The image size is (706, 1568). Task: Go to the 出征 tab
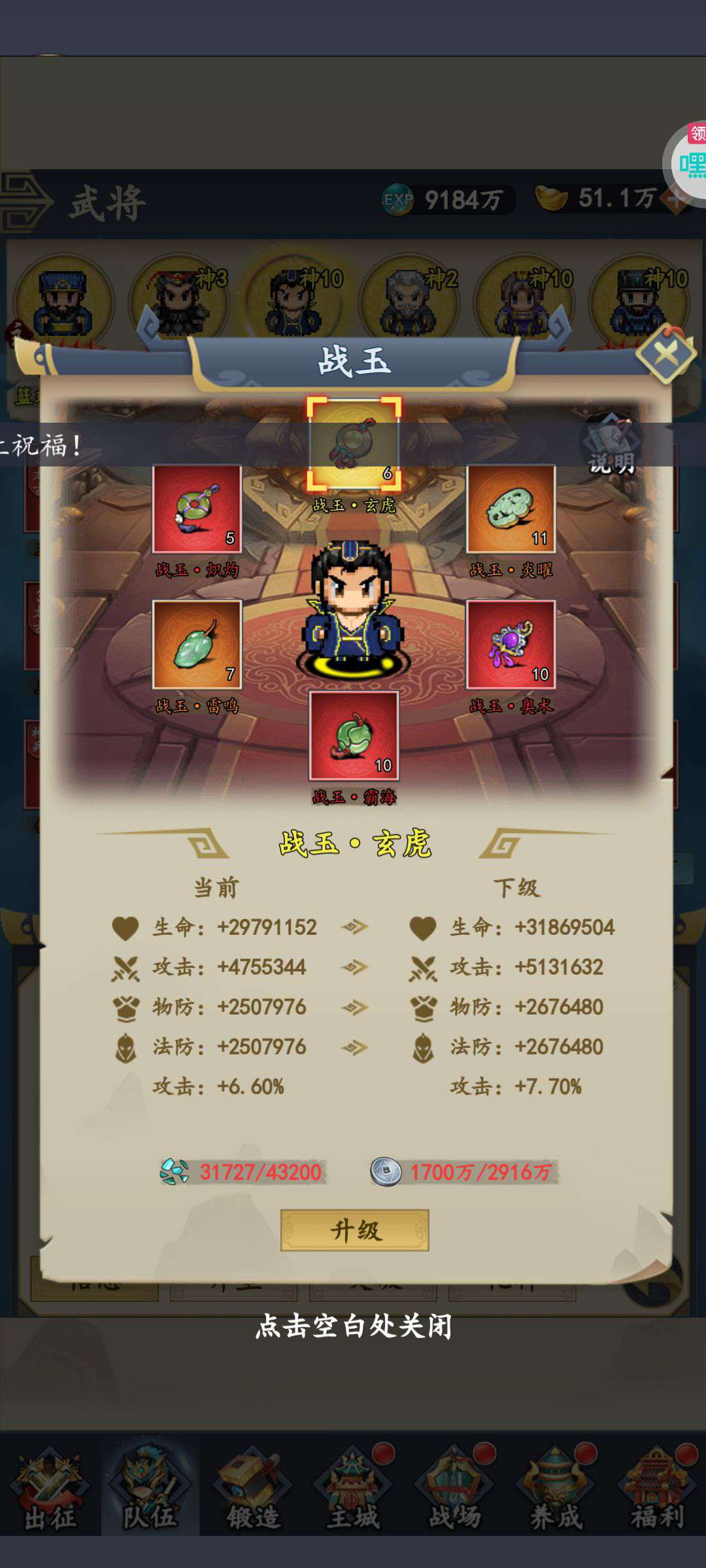(50, 1488)
